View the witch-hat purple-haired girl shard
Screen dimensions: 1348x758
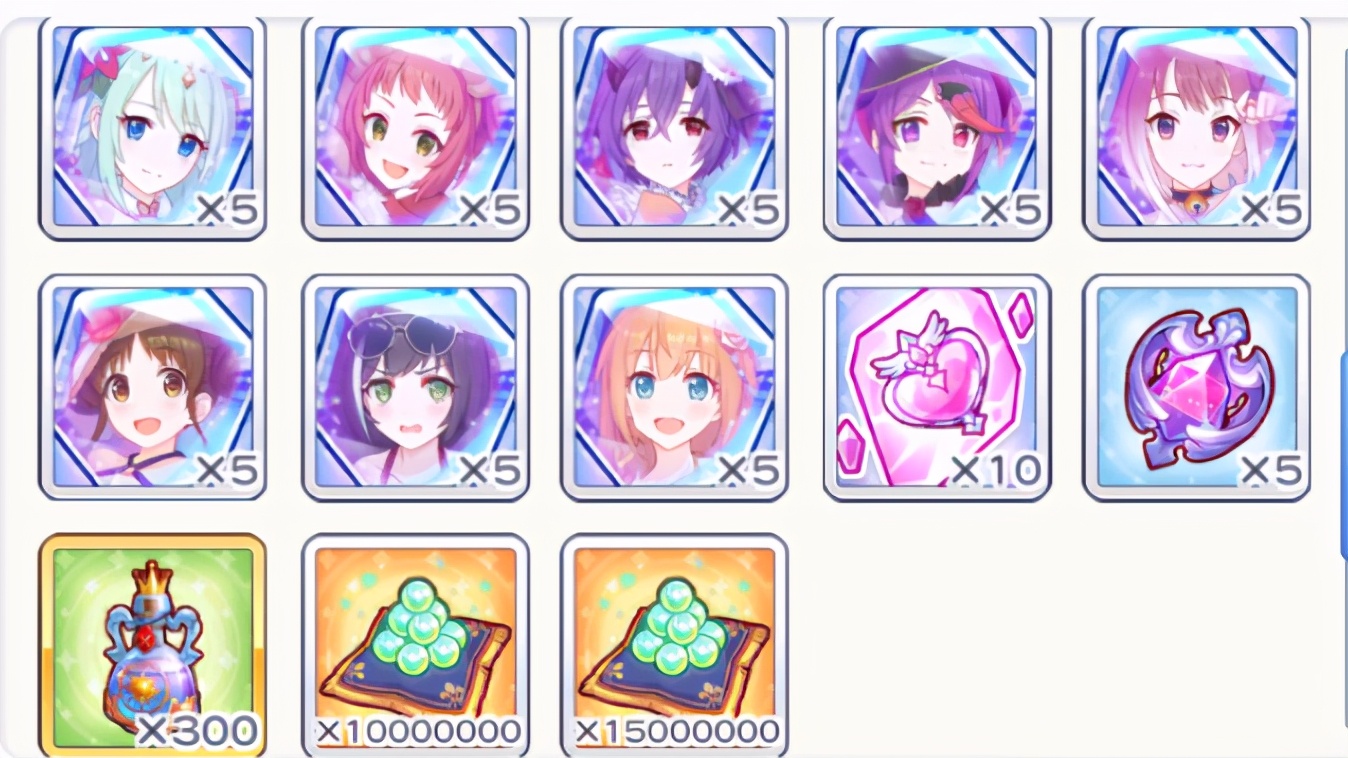937,128
